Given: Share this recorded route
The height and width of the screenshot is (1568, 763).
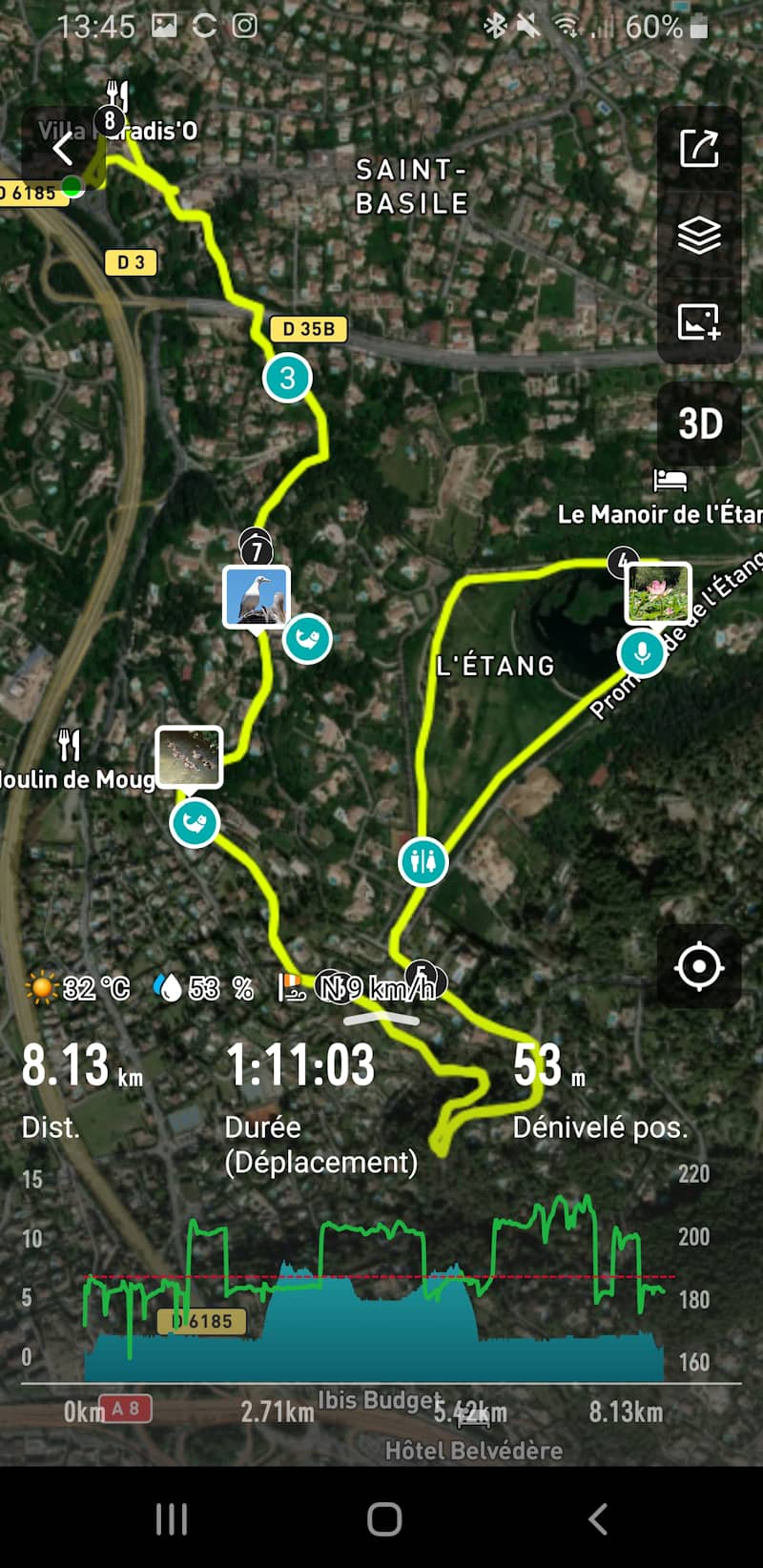Looking at the screenshot, I should coord(699,149).
